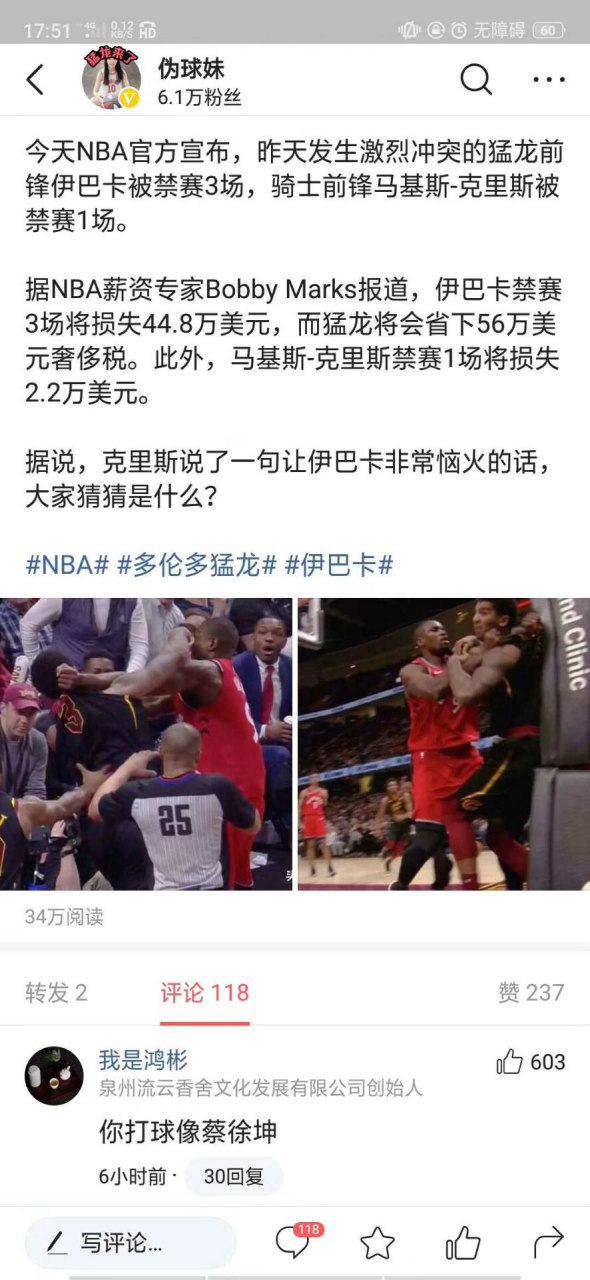Viewport: 590px width, 1280px height.
Task: Open the #多伦多猛龙# hashtag
Action: click(197, 564)
